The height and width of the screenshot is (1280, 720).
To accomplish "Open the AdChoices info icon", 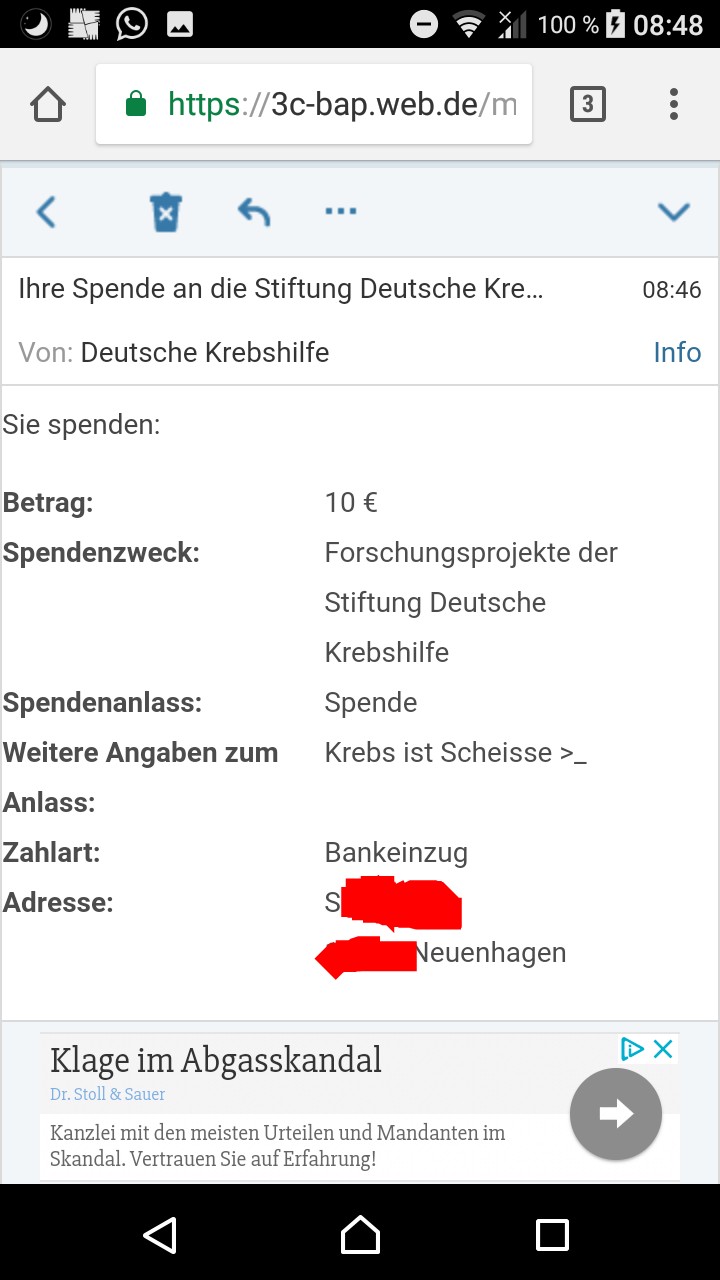I will (632, 1048).
